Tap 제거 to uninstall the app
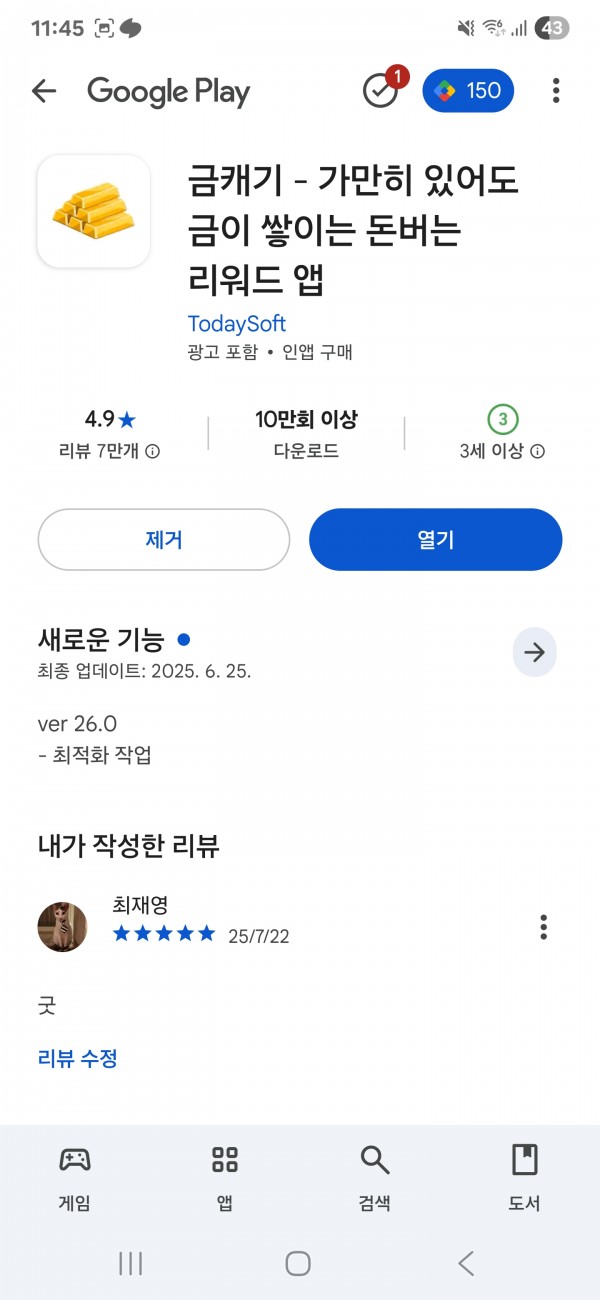 point(164,540)
